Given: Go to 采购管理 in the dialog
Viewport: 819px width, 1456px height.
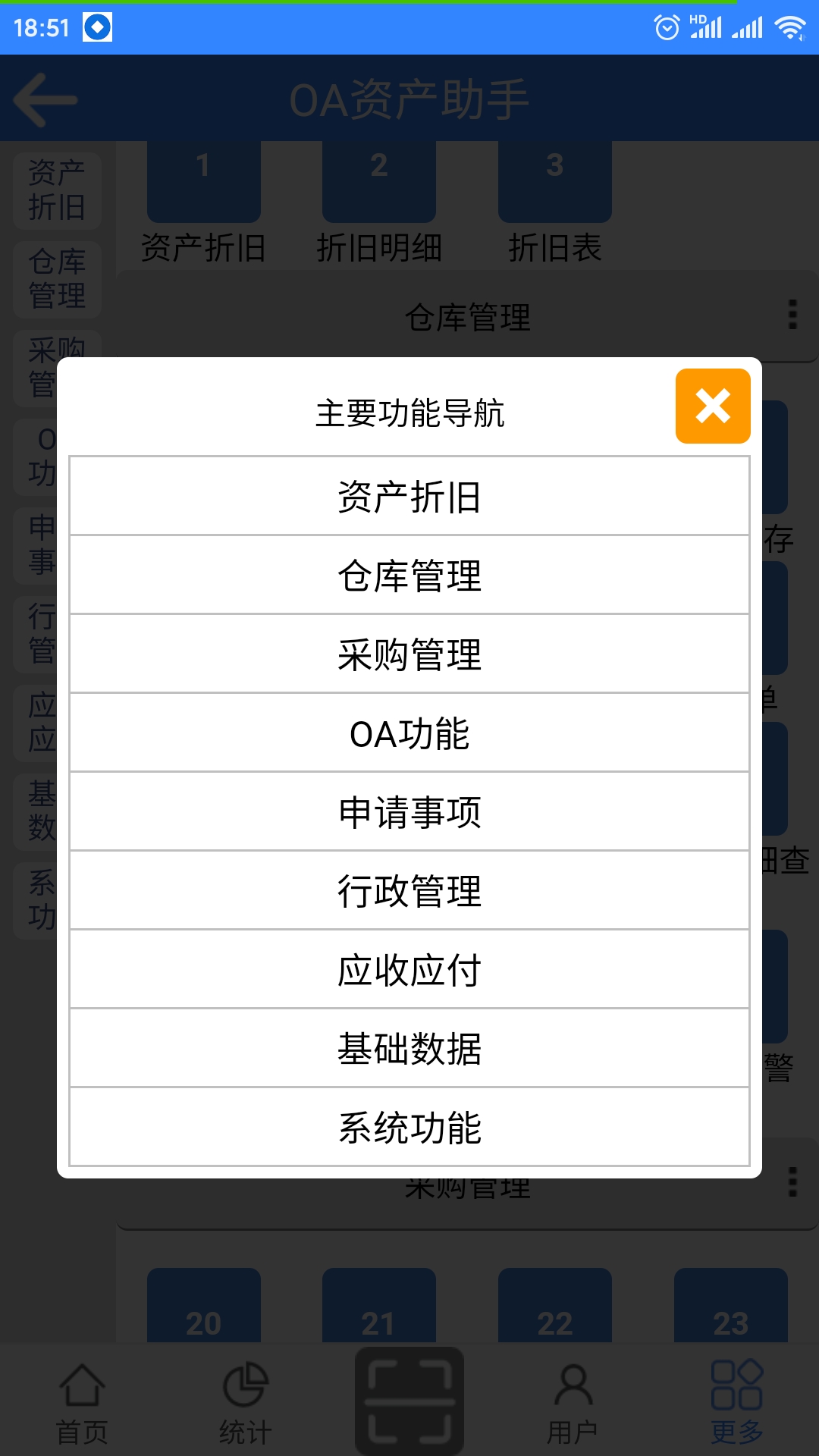Looking at the screenshot, I should tap(409, 654).
